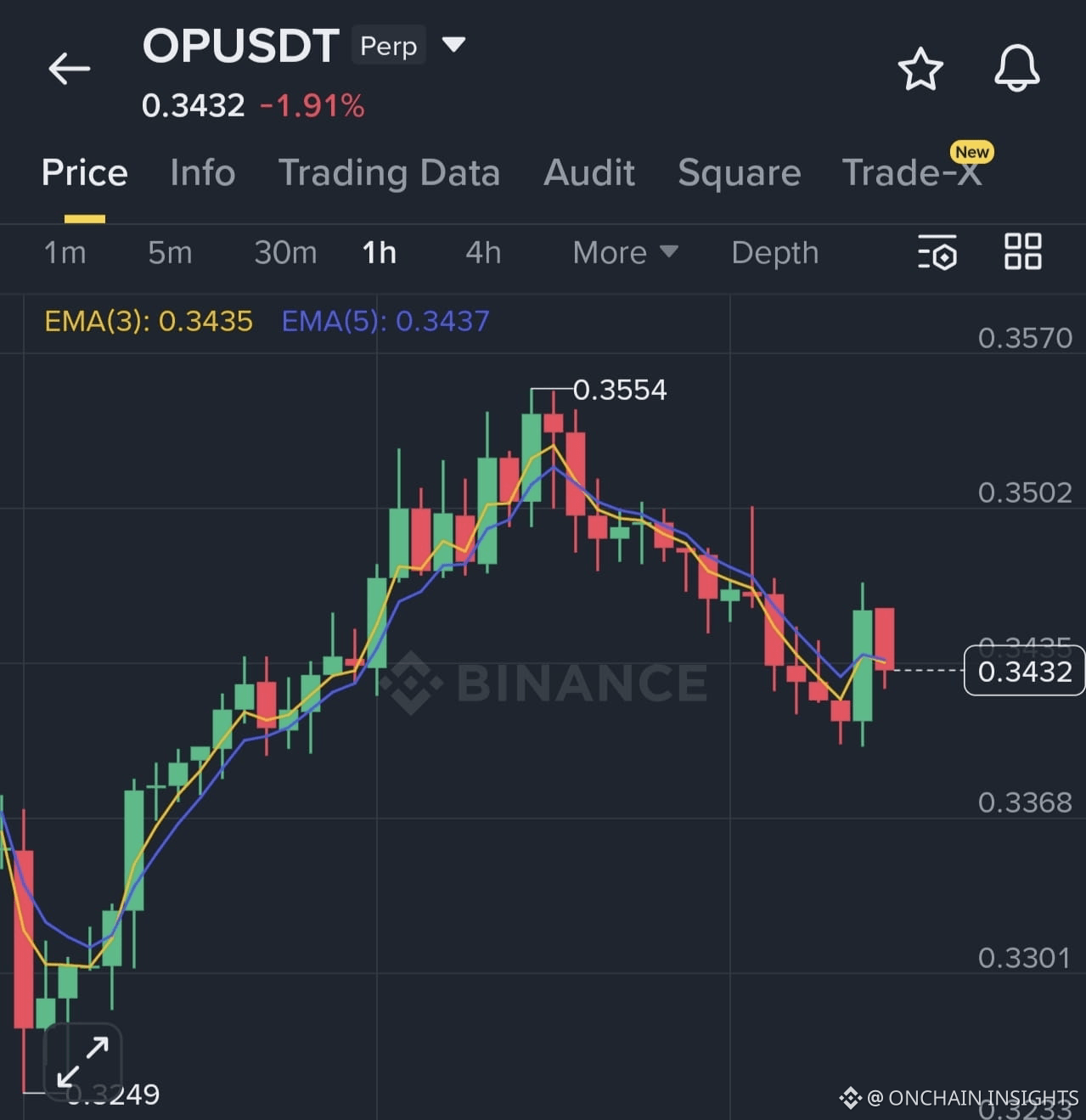Click the current price tag showing 0.3432
This screenshot has width=1086, height=1120.
(1023, 671)
